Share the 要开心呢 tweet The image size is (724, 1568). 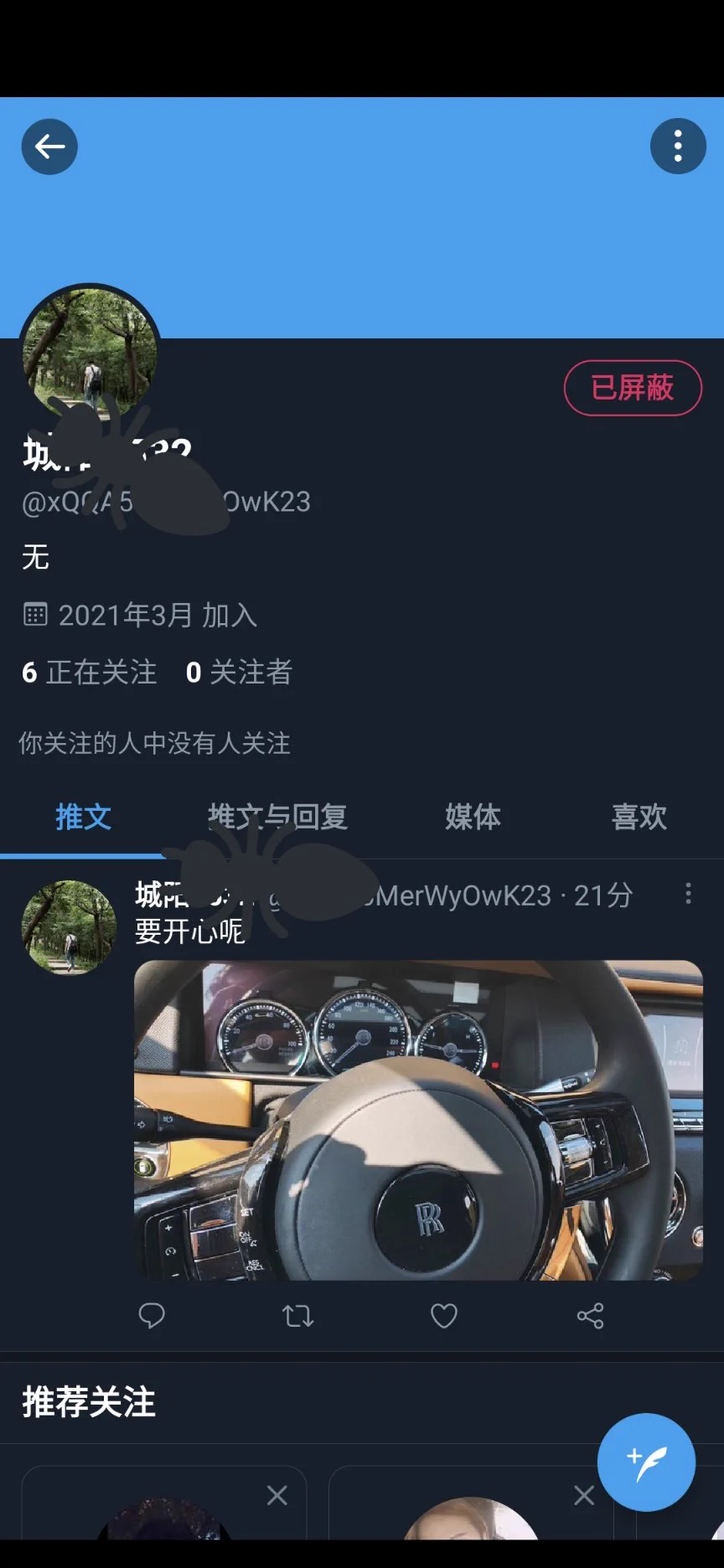coord(590,1316)
